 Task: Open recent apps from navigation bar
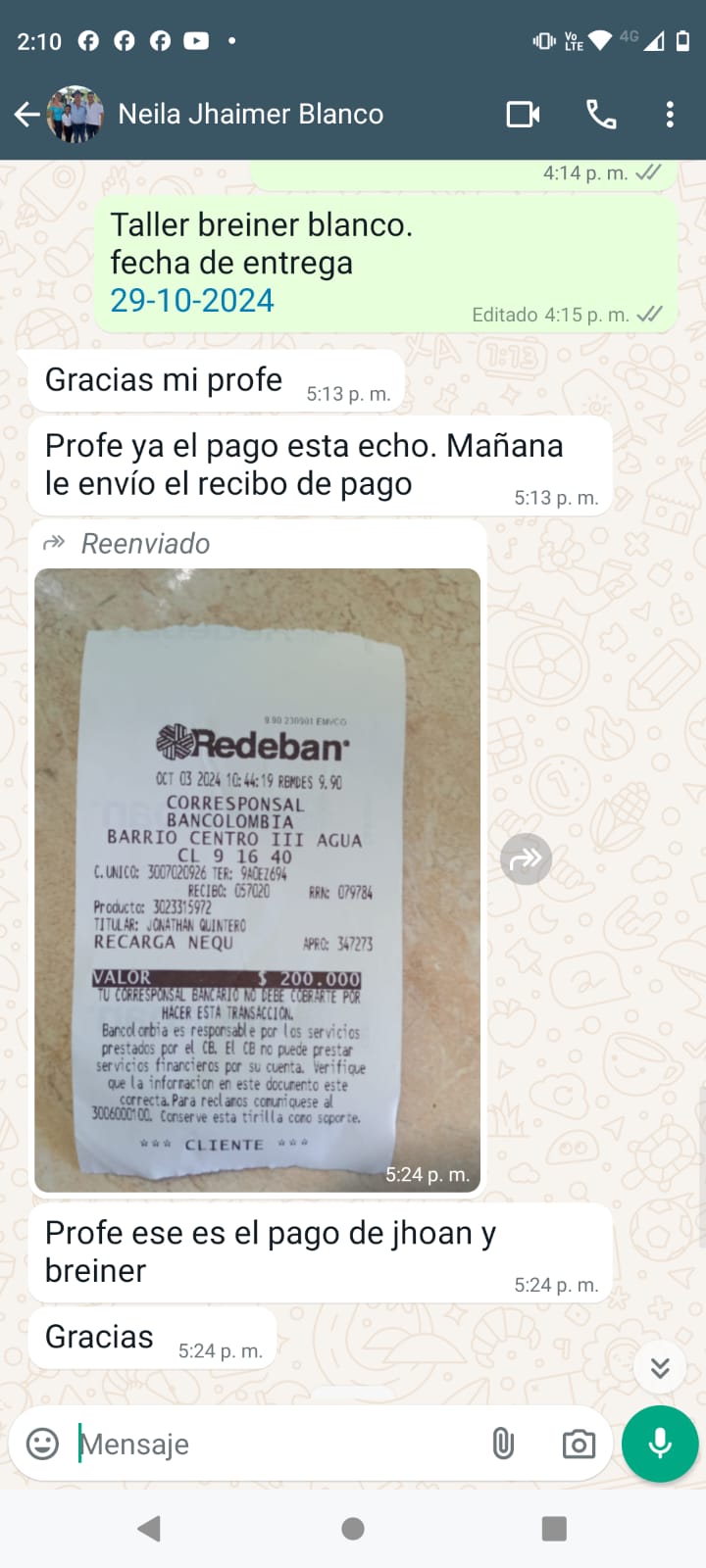(x=554, y=1529)
